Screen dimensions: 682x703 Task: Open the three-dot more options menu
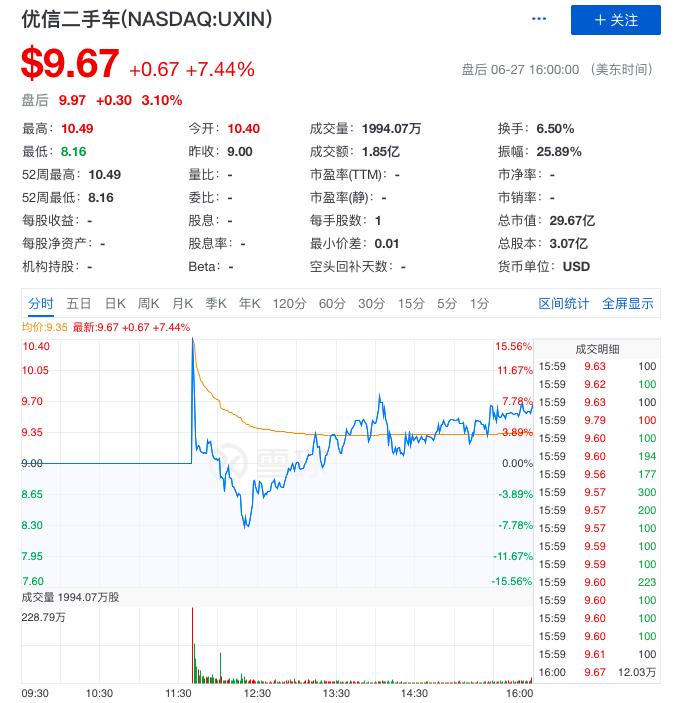pyautogui.click(x=540, y=19)
